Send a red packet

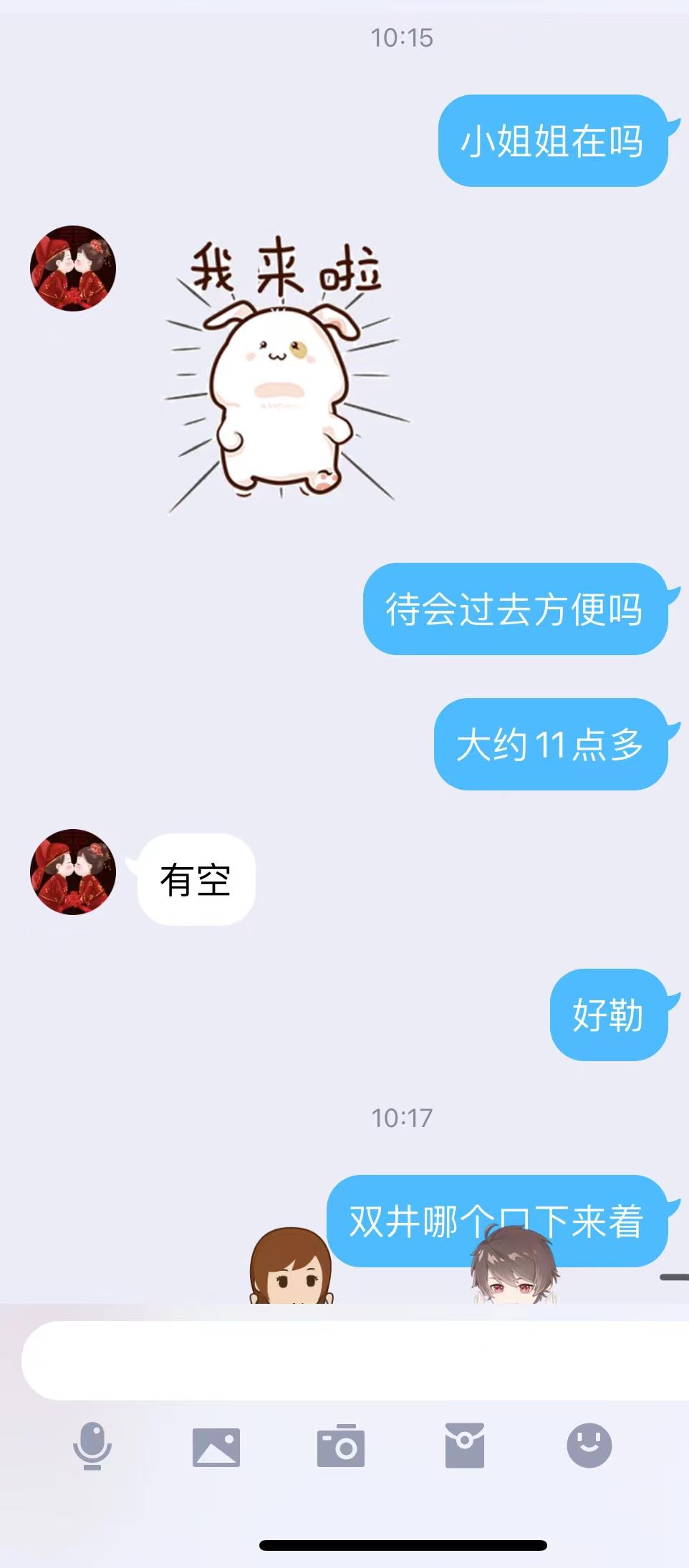[x=465, y=1446]
